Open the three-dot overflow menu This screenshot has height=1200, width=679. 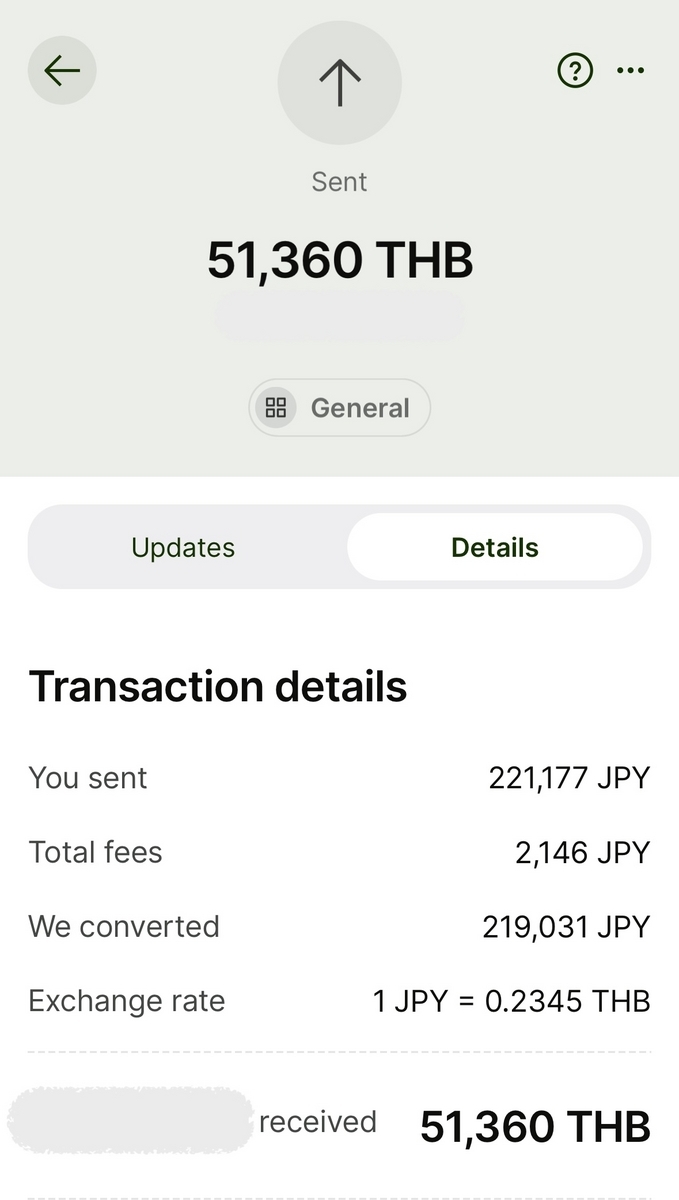pyautogui.click(x=631, y=70)
